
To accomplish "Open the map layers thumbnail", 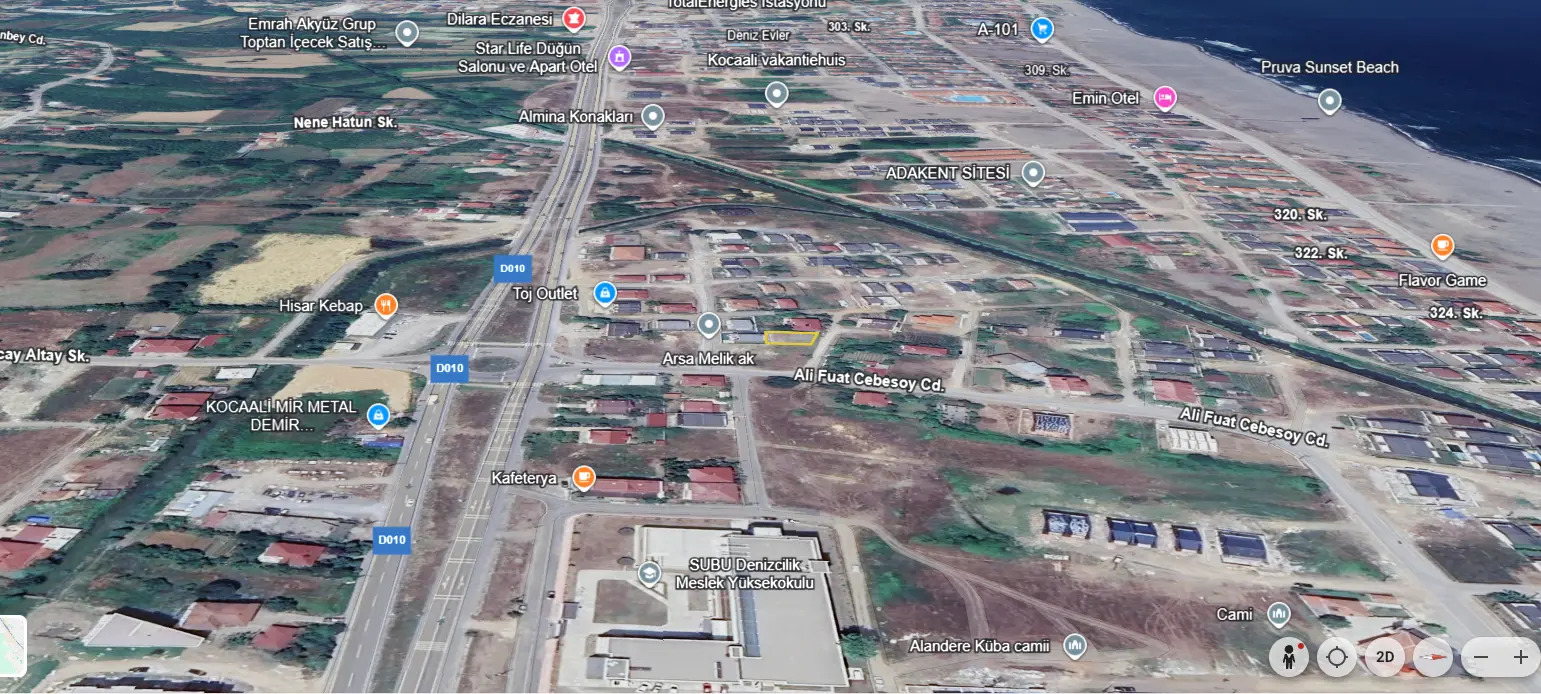I will pos(12,645).
